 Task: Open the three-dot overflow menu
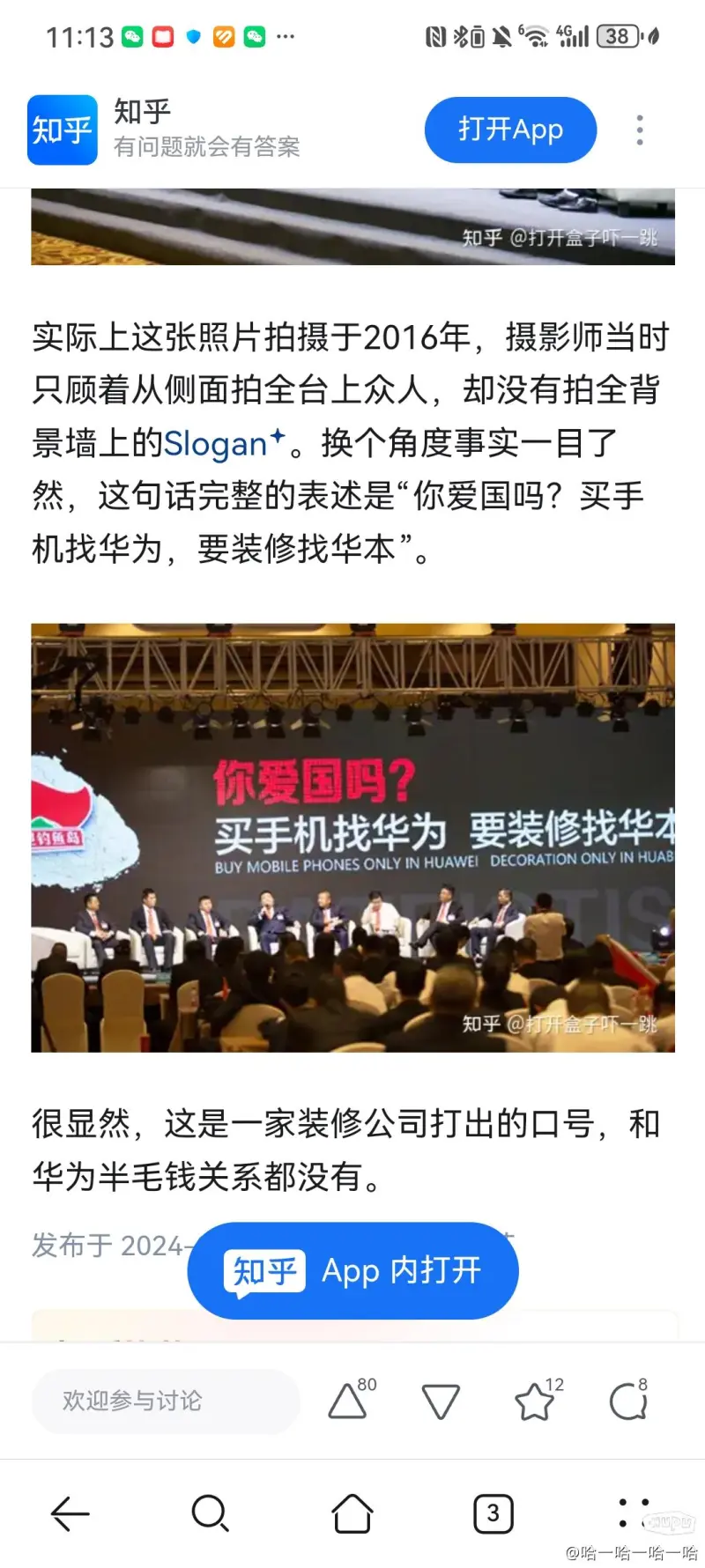(640, 130)
